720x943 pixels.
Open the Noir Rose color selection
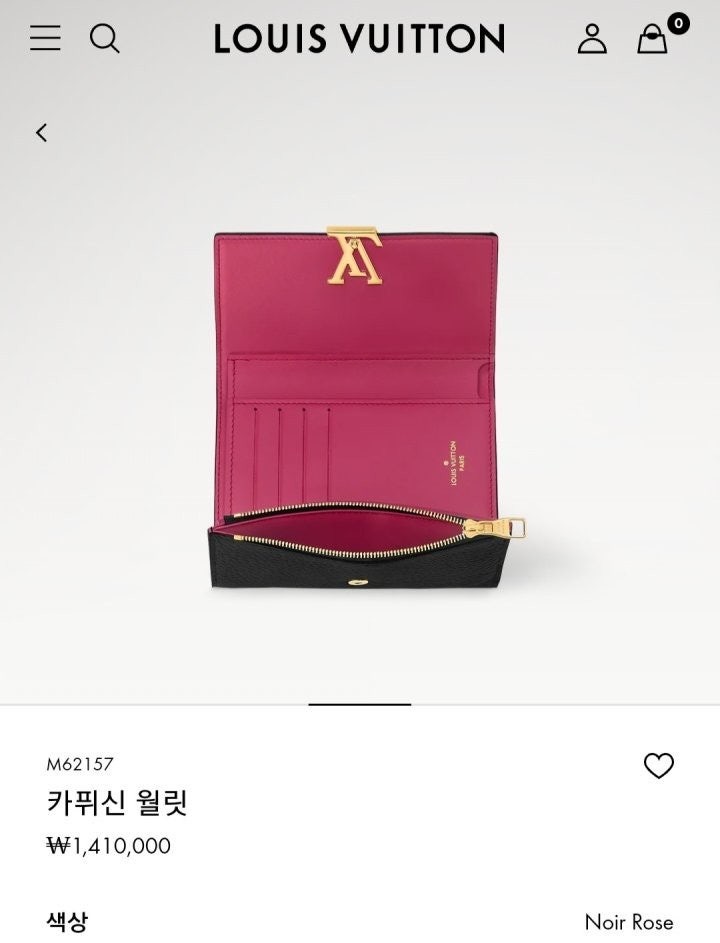click(x=628, y=921)
